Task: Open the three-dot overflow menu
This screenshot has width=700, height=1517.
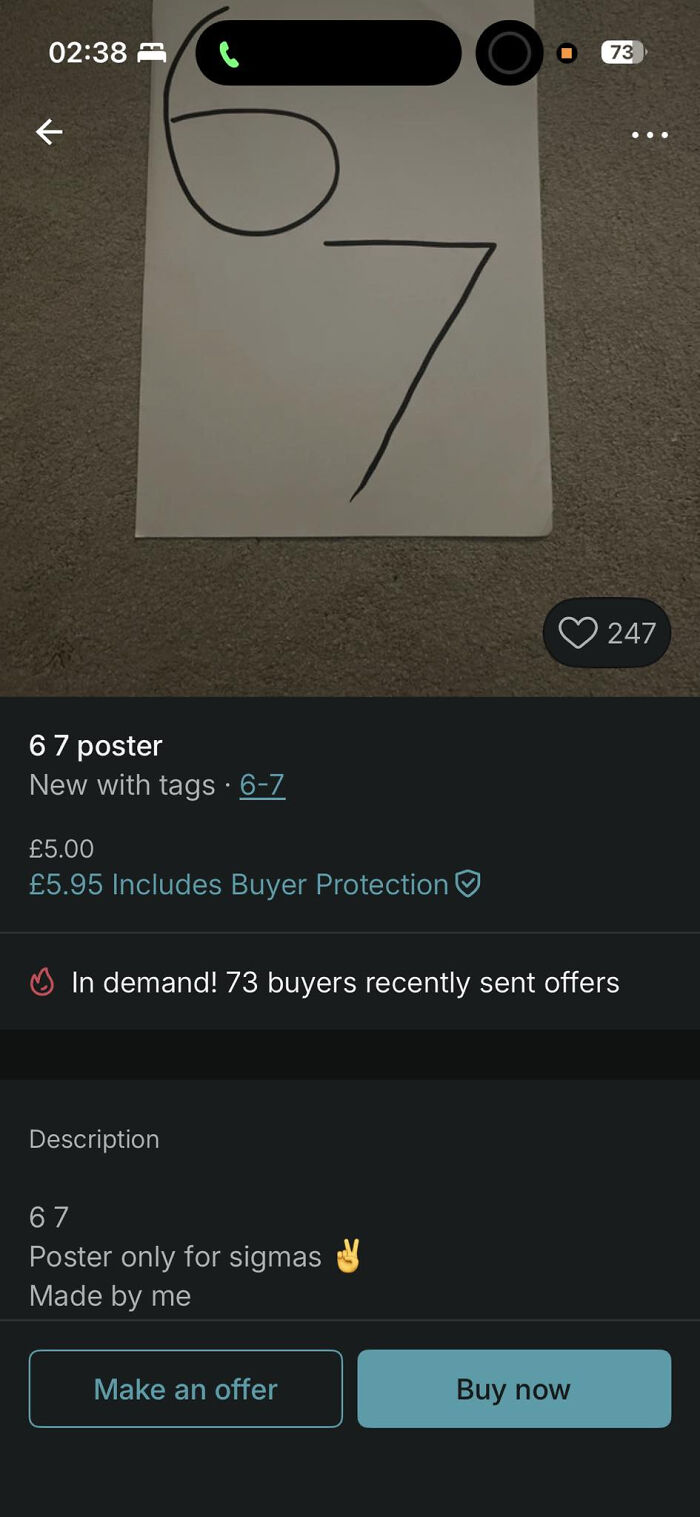Action: (649, 134)
